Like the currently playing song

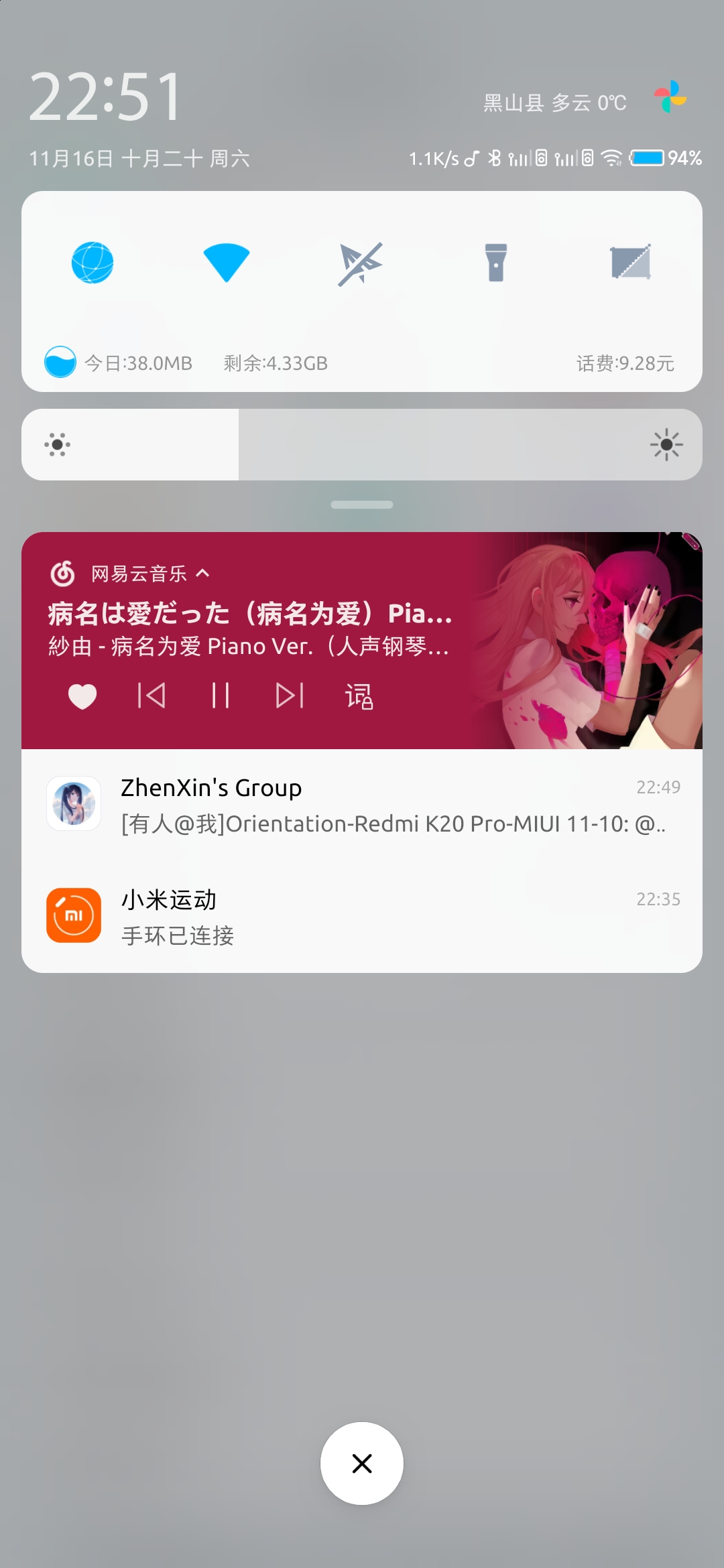click(82, 696)
